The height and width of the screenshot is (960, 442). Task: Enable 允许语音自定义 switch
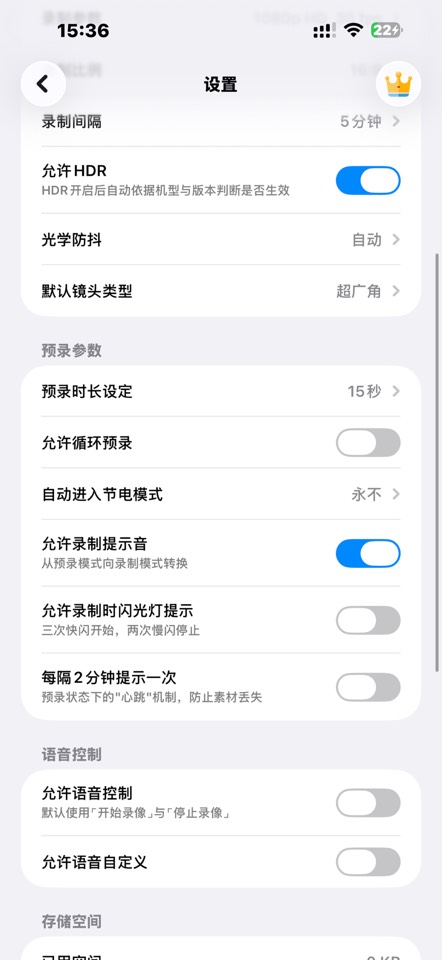pos(368,862)
